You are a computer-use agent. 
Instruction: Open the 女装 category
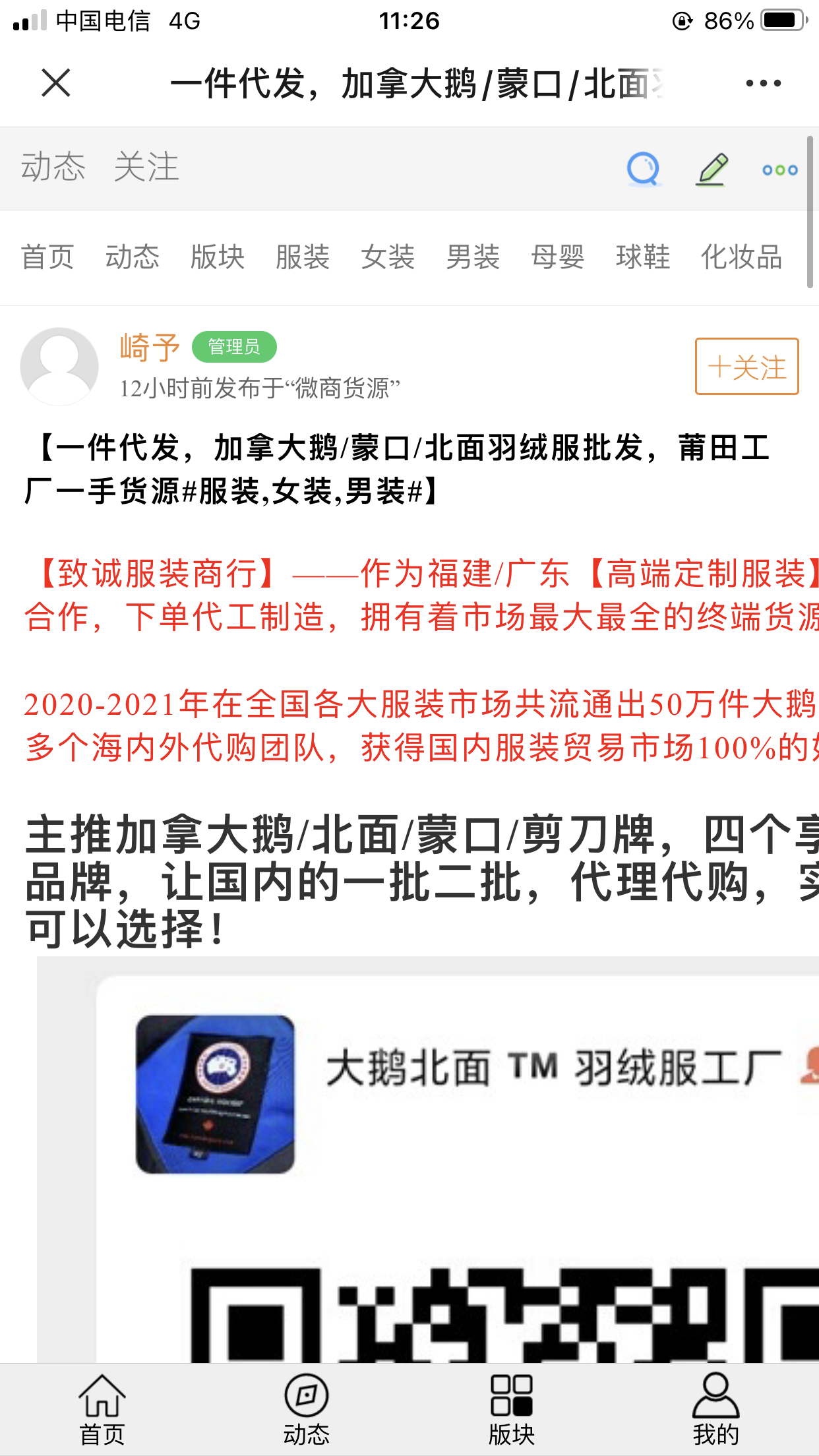click(x=388, y=257)
